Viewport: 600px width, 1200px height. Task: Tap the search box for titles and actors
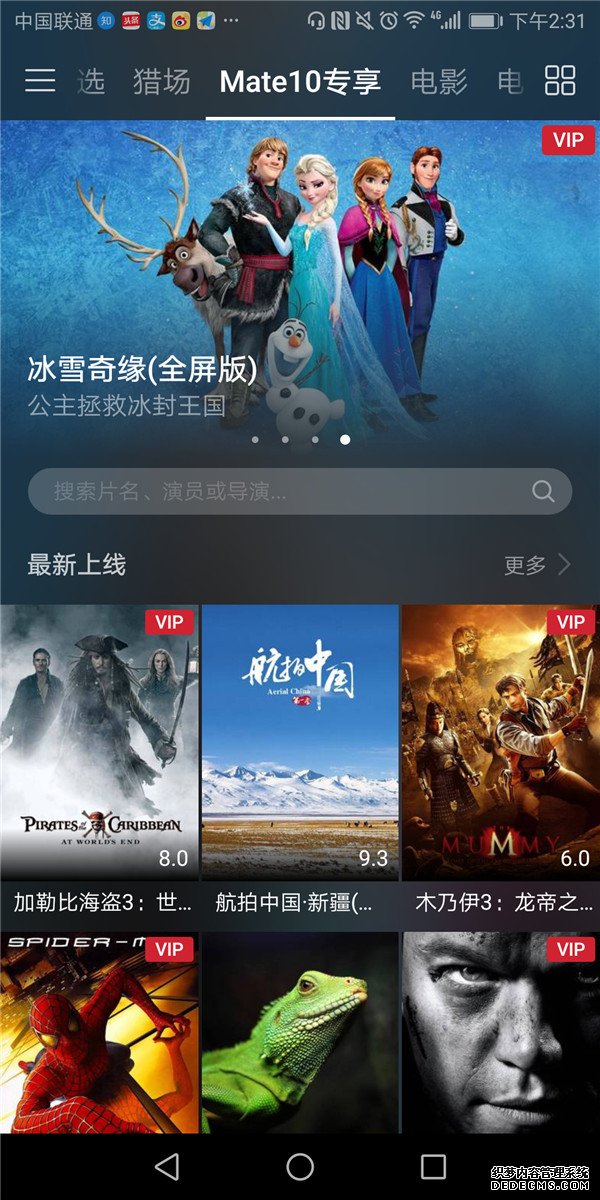[x=300, y=491]
